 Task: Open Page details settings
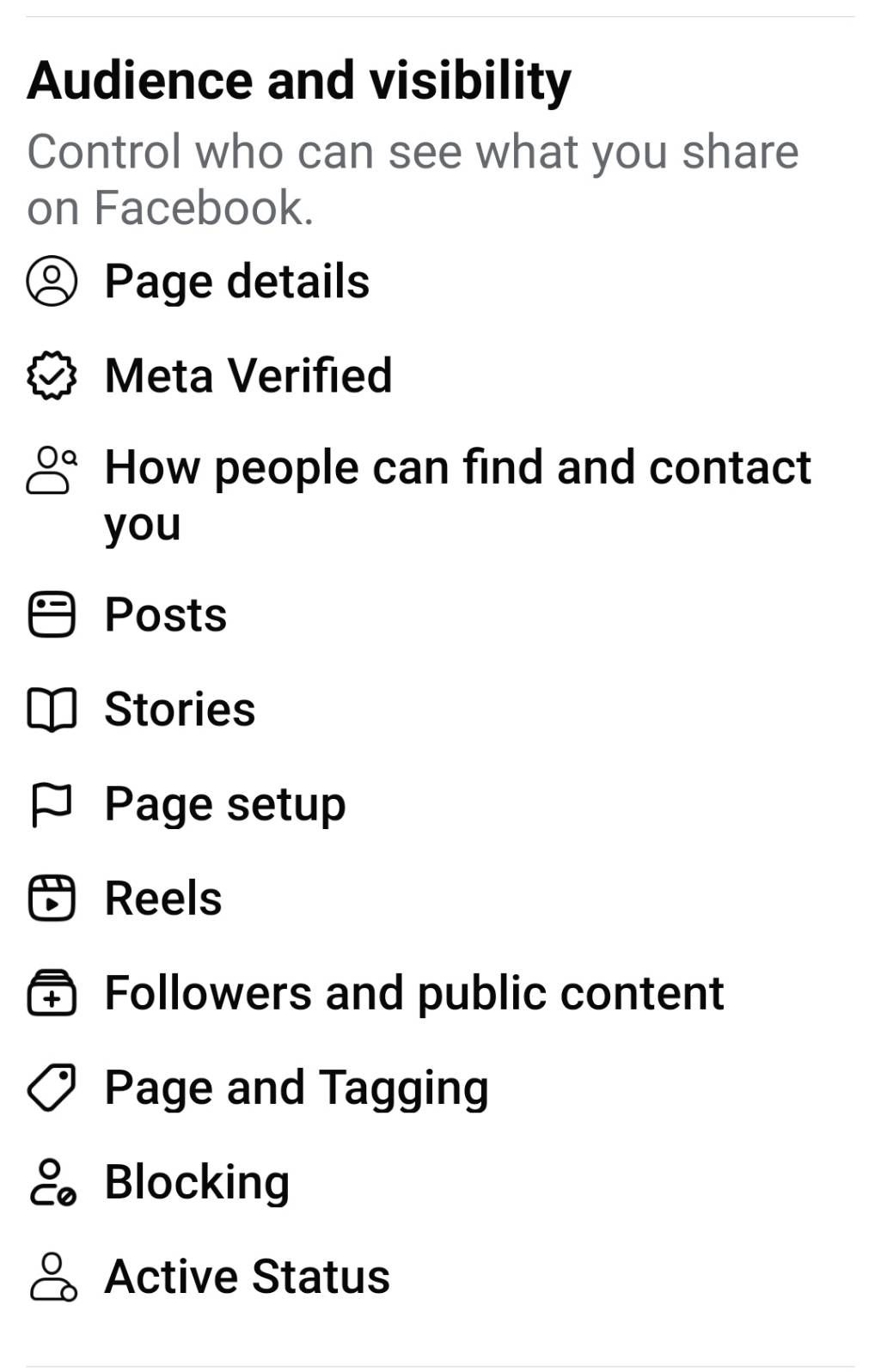[236, 282]
